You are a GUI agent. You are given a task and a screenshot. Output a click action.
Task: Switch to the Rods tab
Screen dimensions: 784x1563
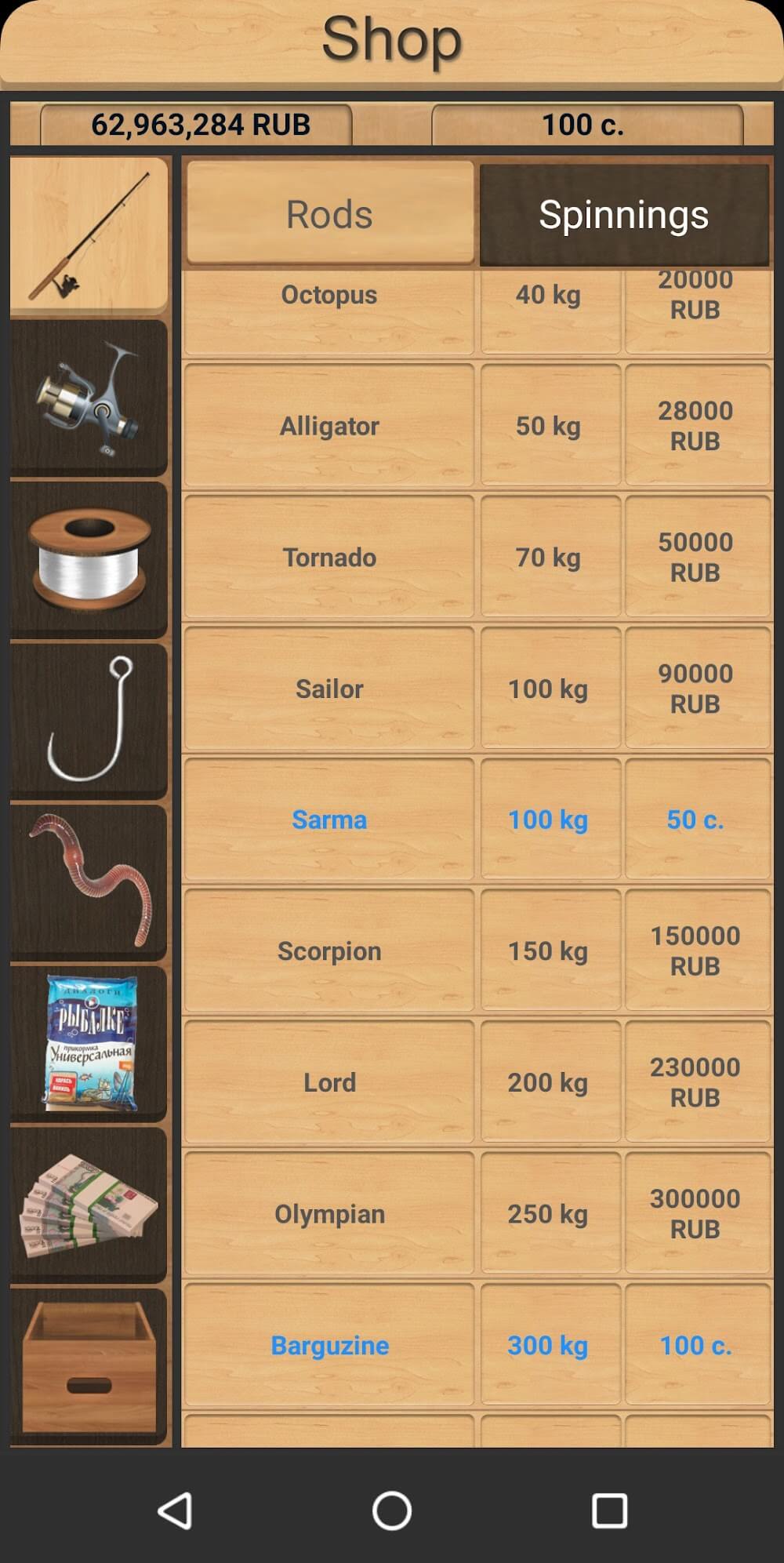click(x=329, y=214)
